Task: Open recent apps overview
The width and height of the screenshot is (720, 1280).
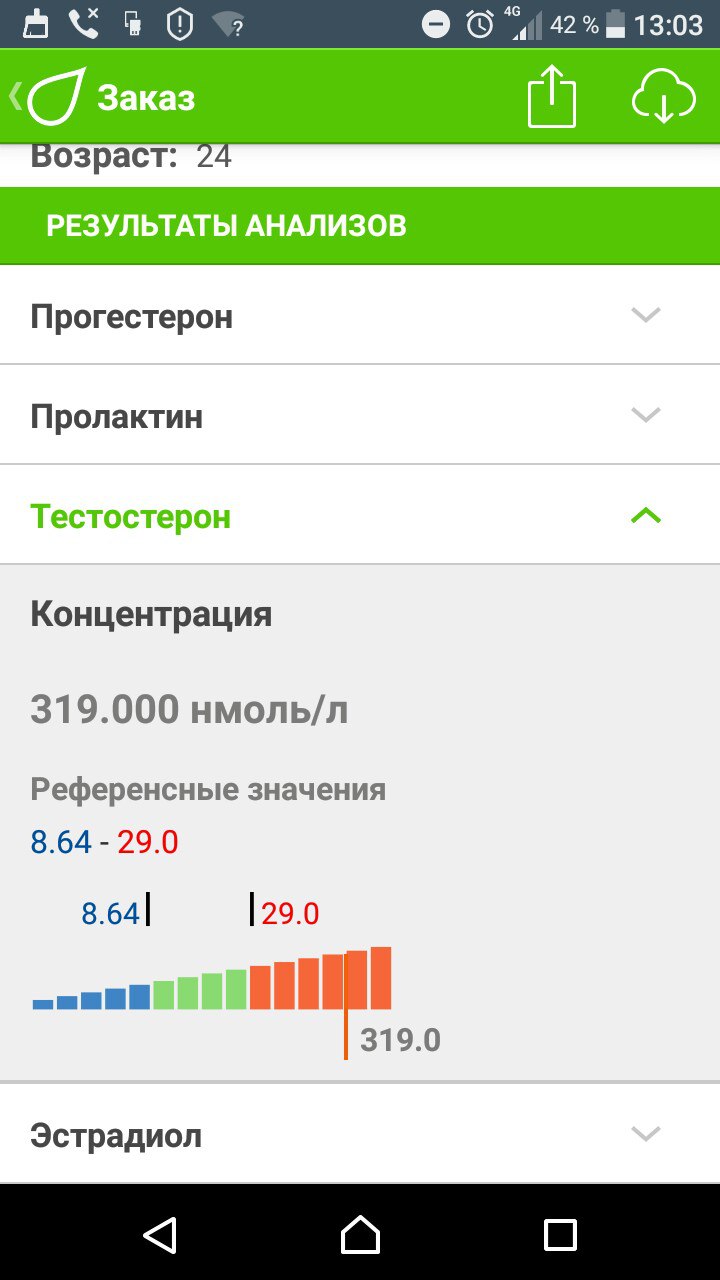Action: pyautogui.click(x=560, y=1235)
